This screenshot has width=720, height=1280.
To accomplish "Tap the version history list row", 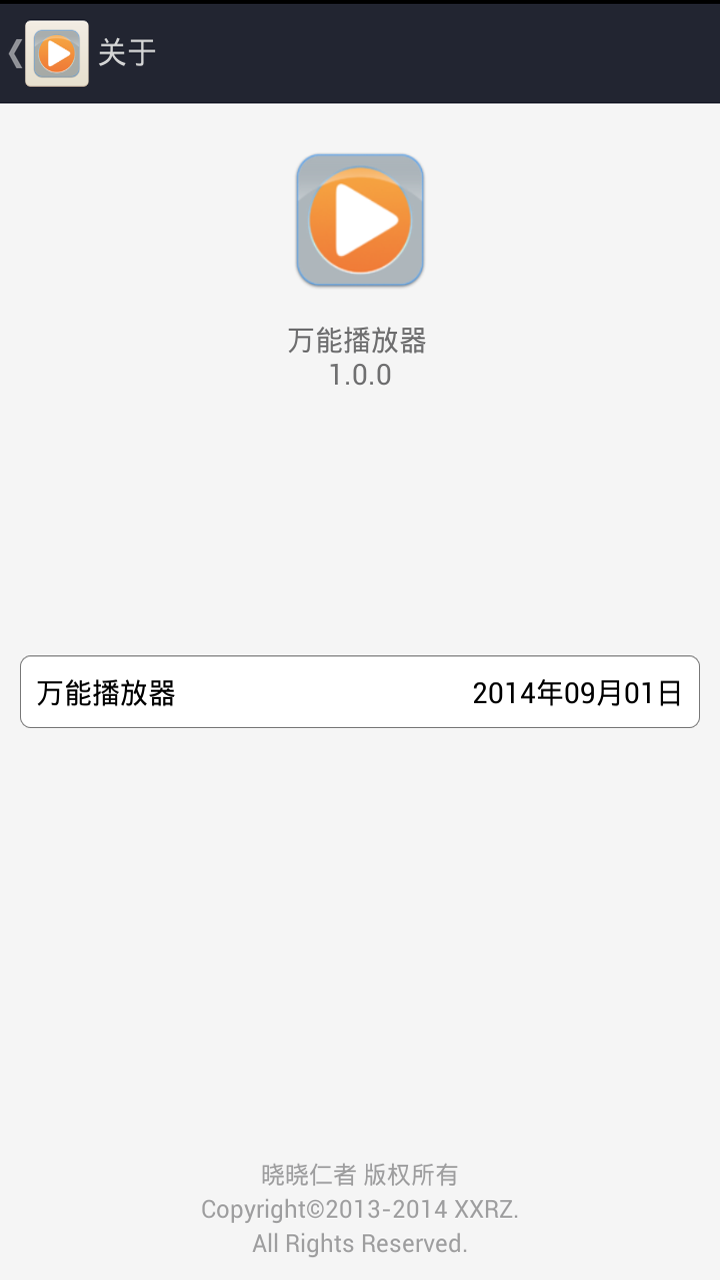I will click(360, 692).
